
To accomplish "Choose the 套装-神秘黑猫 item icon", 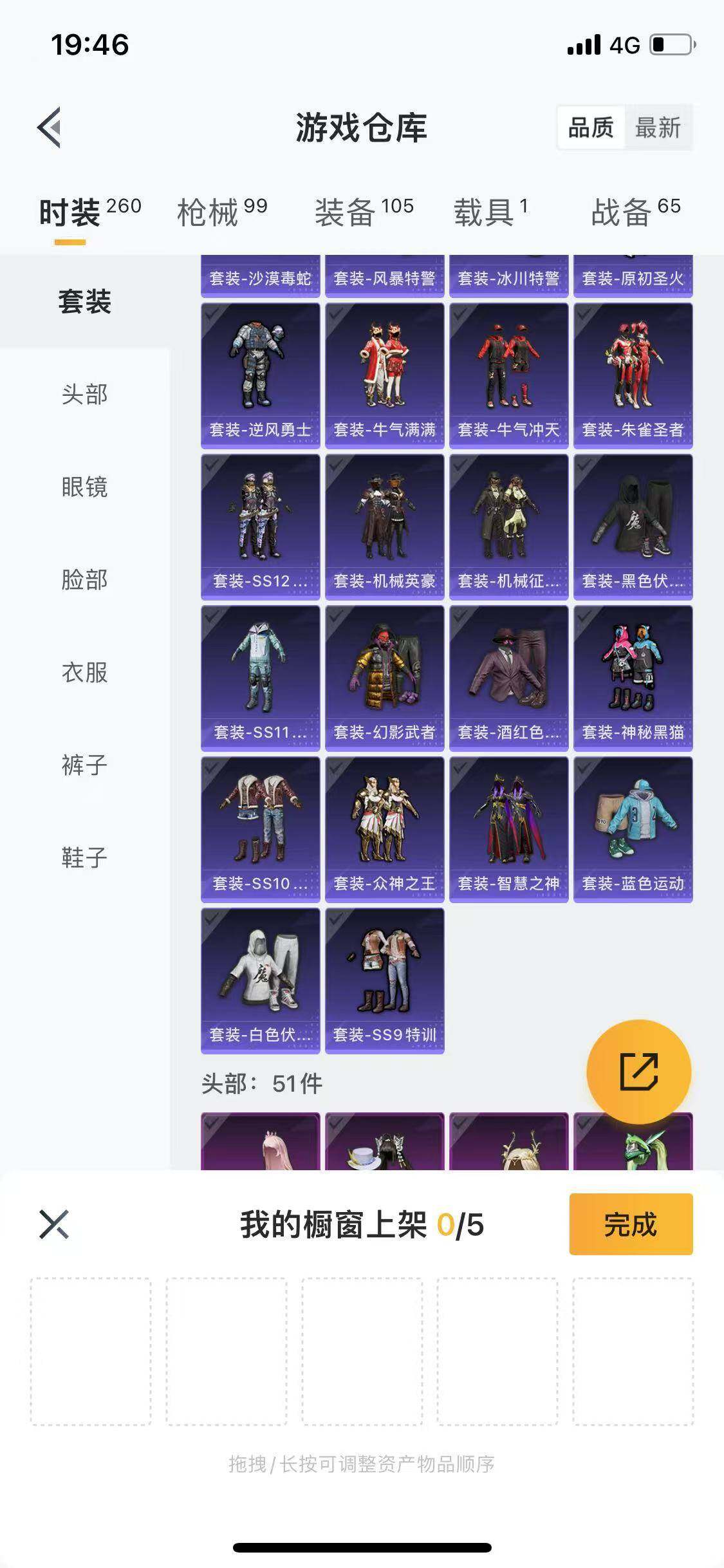I will pos(634,673).
